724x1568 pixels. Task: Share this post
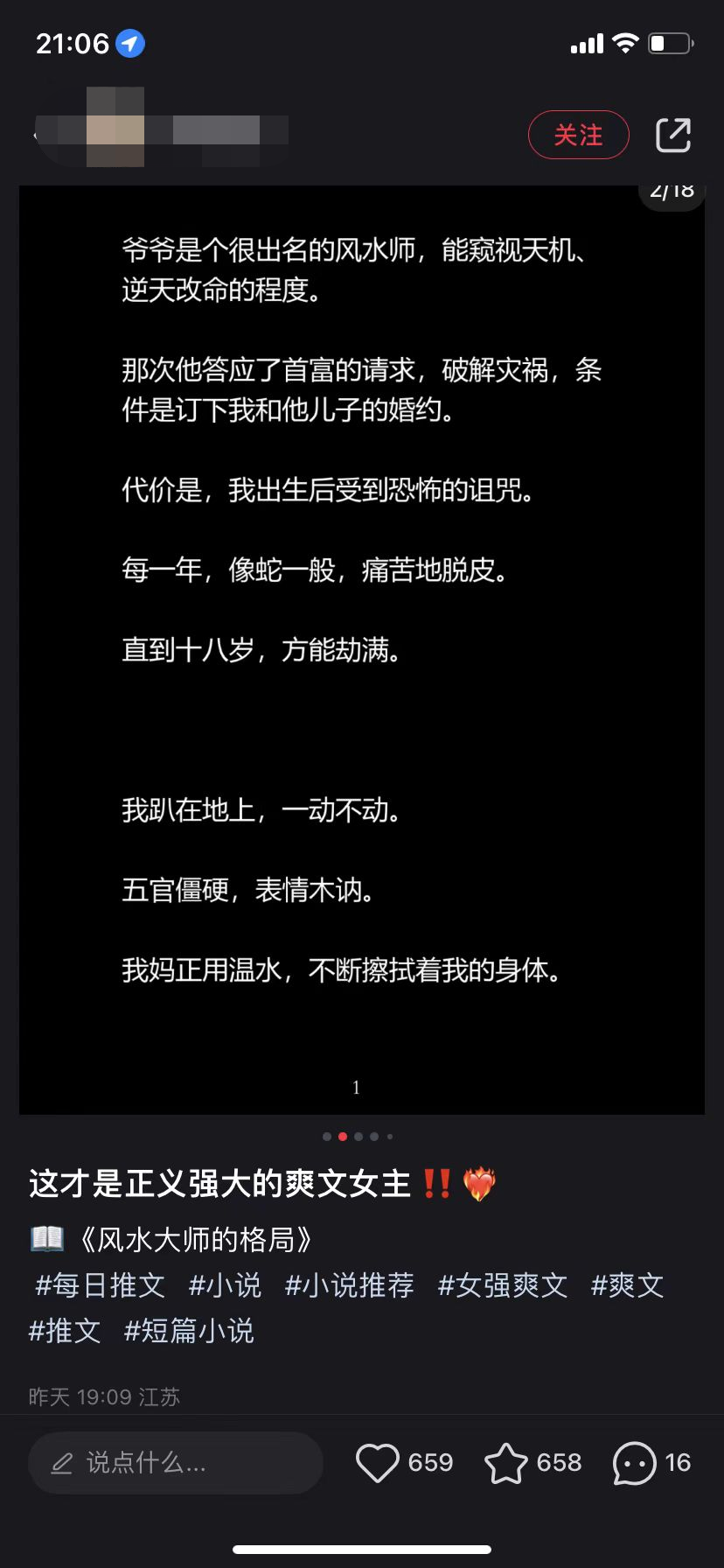pos(673,135)
